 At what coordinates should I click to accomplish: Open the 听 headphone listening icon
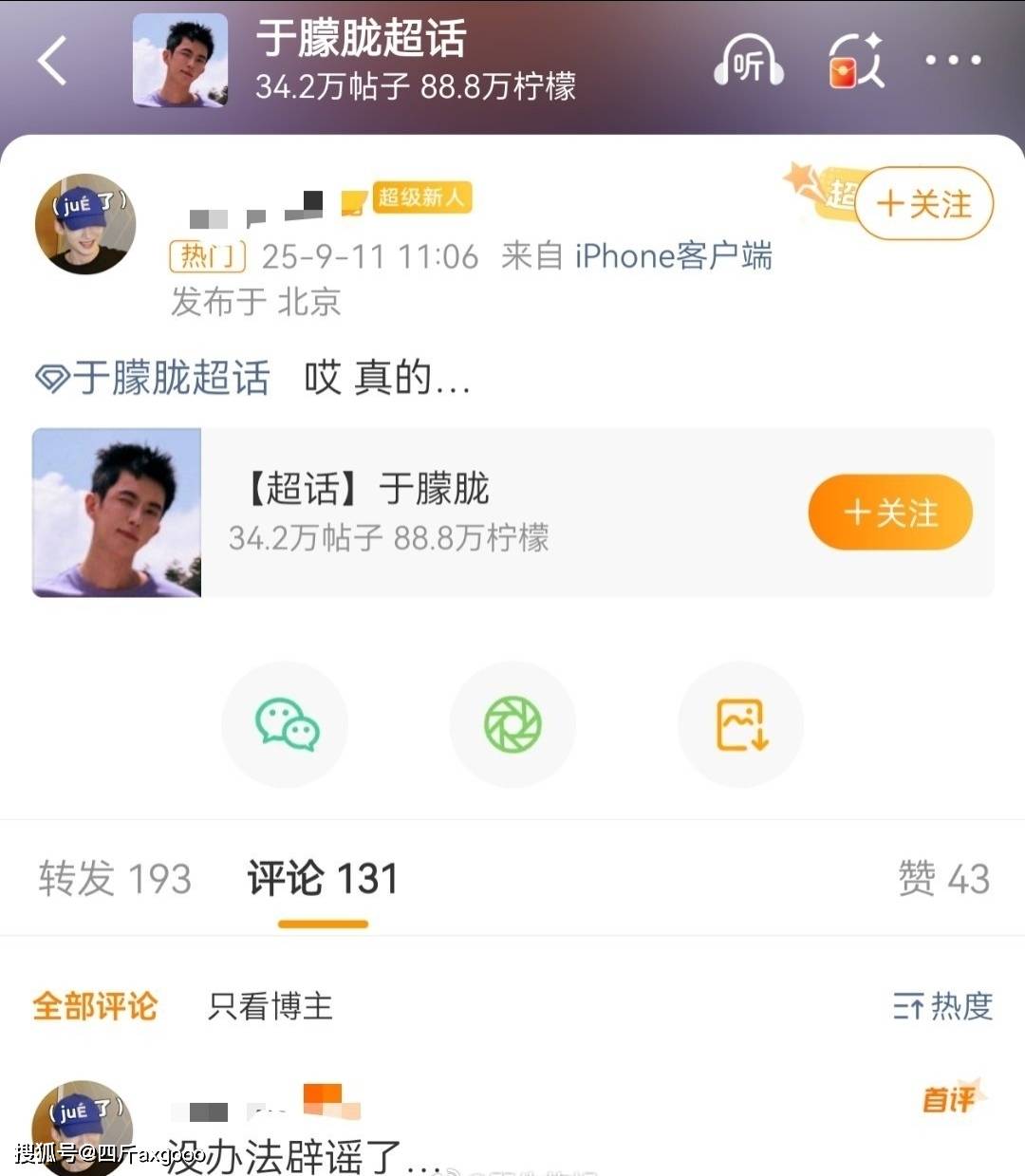point(749,62)
